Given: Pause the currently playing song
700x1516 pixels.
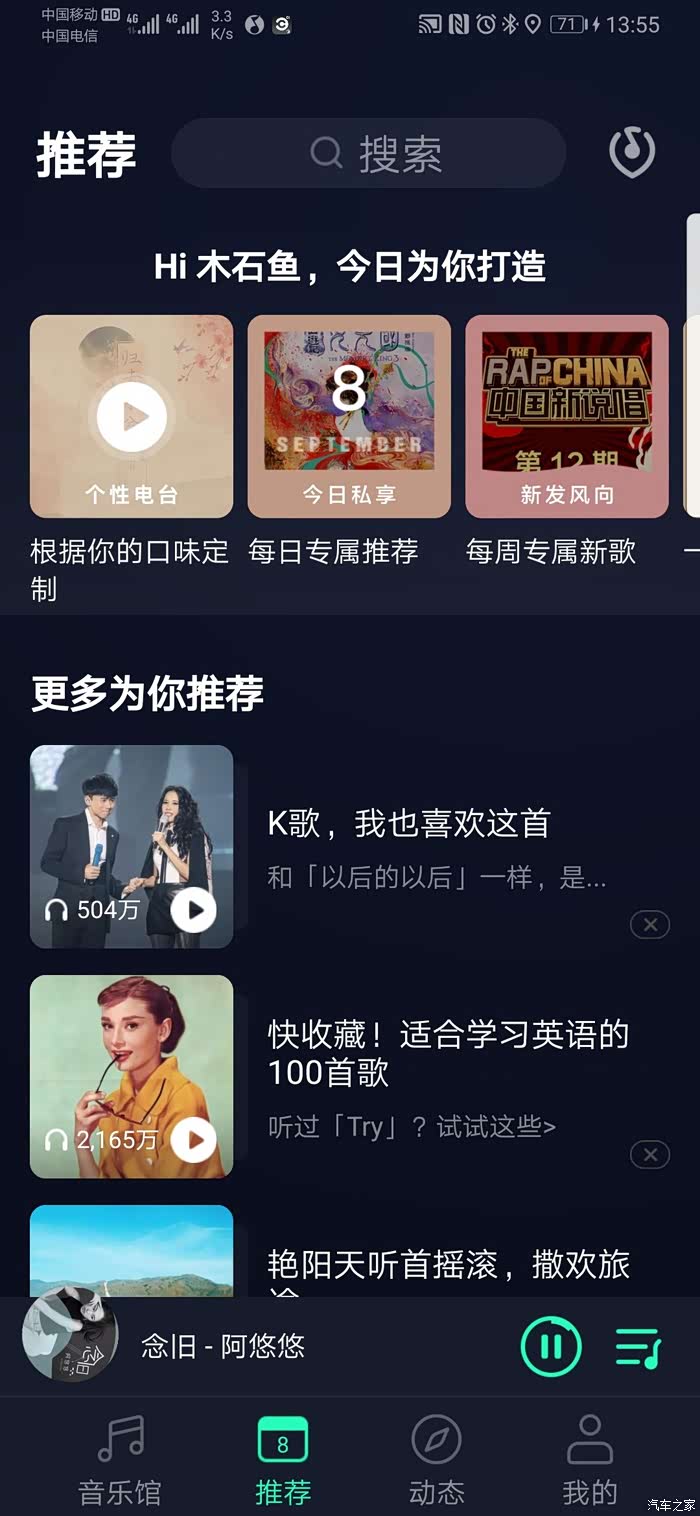Looking at the screenshot, I should tap(551, 1346).
